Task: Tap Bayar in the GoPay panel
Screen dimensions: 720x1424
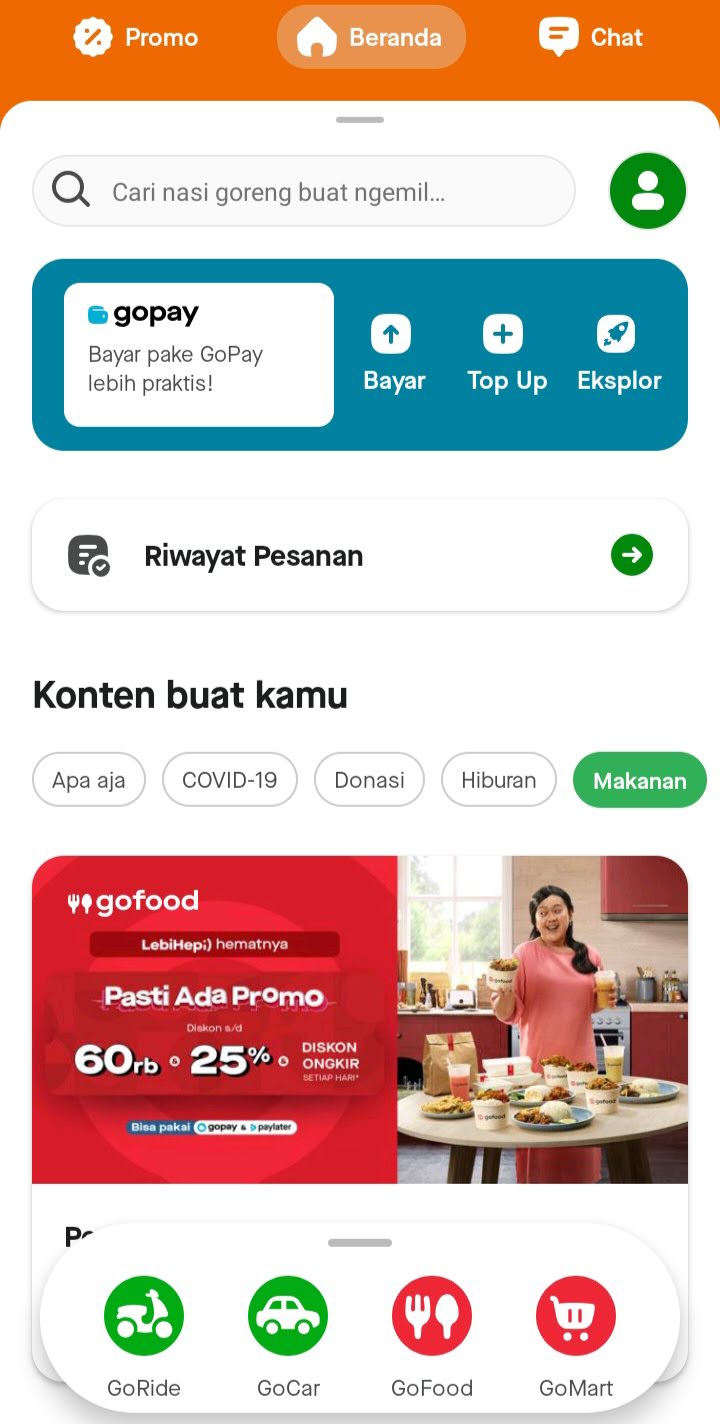Action: point(394,355)
